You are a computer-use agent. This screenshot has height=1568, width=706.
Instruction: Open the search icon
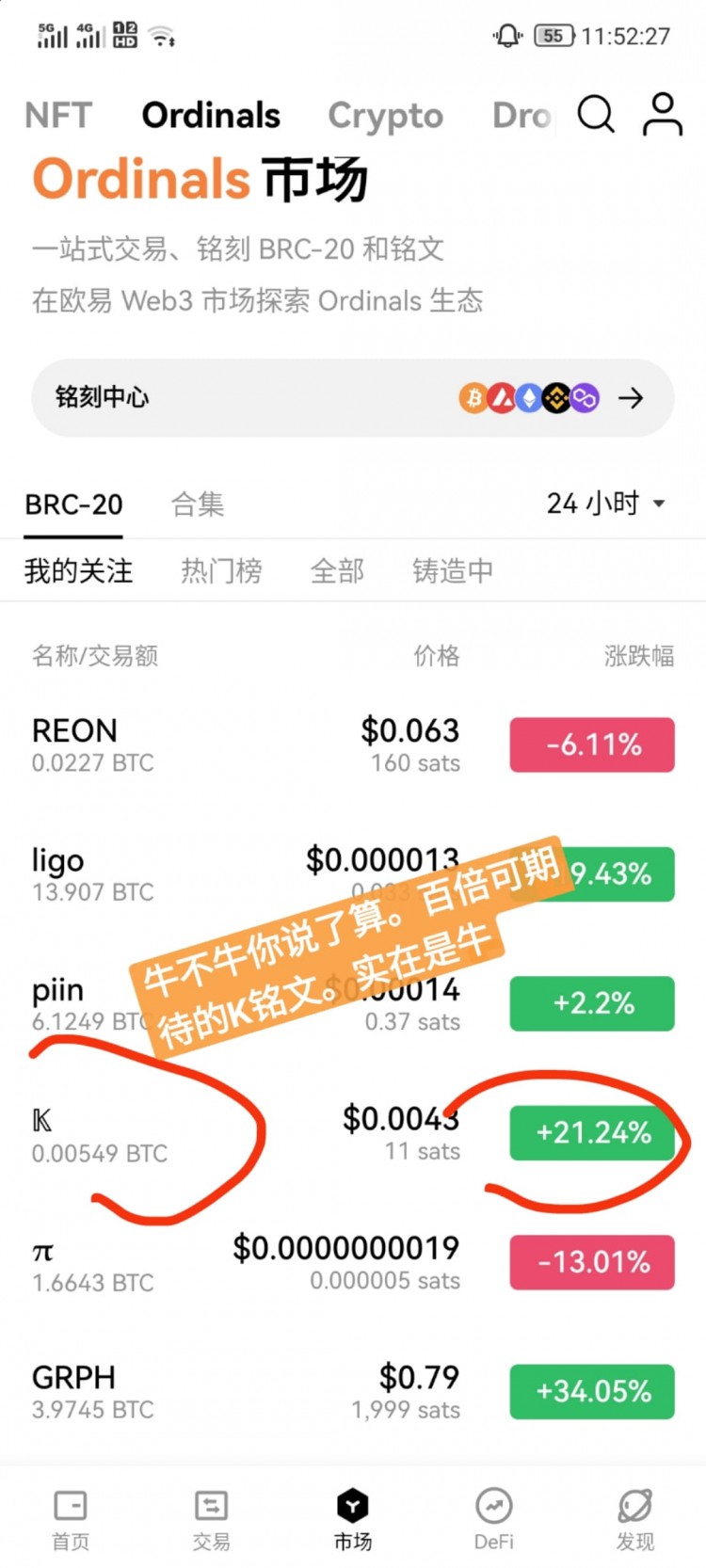[596, 115]
